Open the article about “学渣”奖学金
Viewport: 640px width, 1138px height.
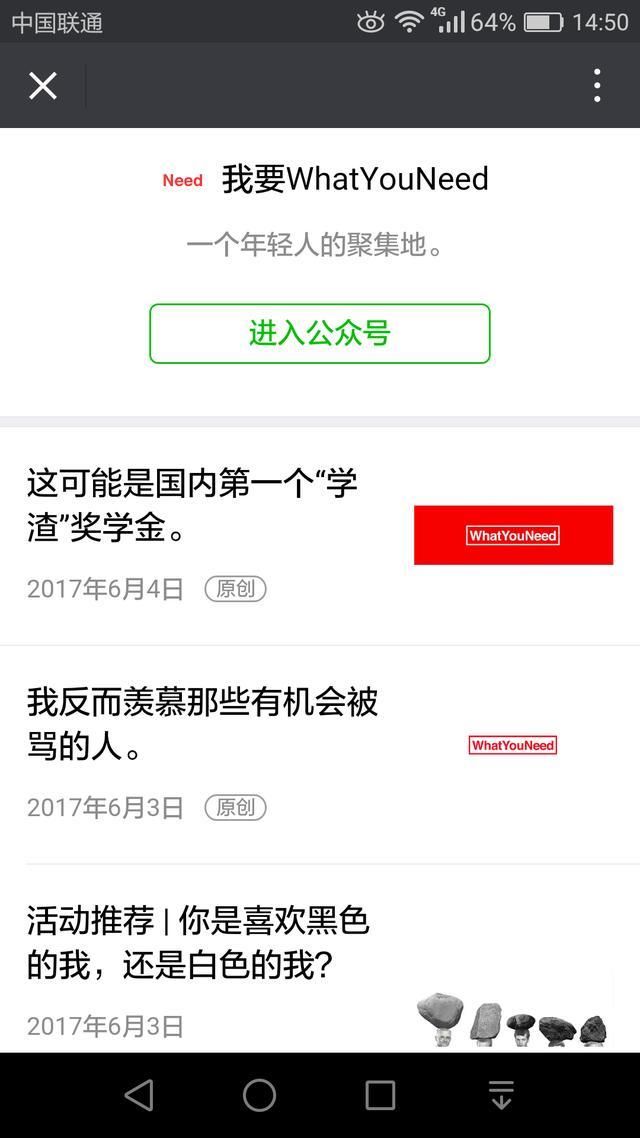192,506
